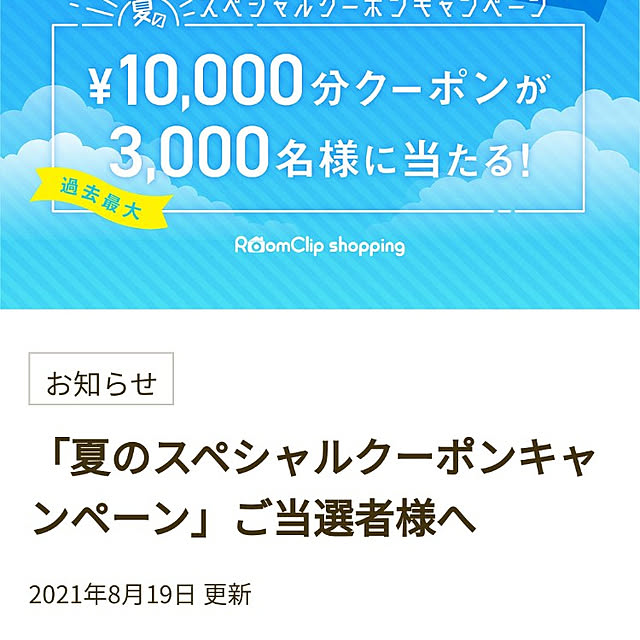This screenshot has width=640, height=640.
Task: Open the summer coupon campaign banner
Action: (x=320, y=150)
